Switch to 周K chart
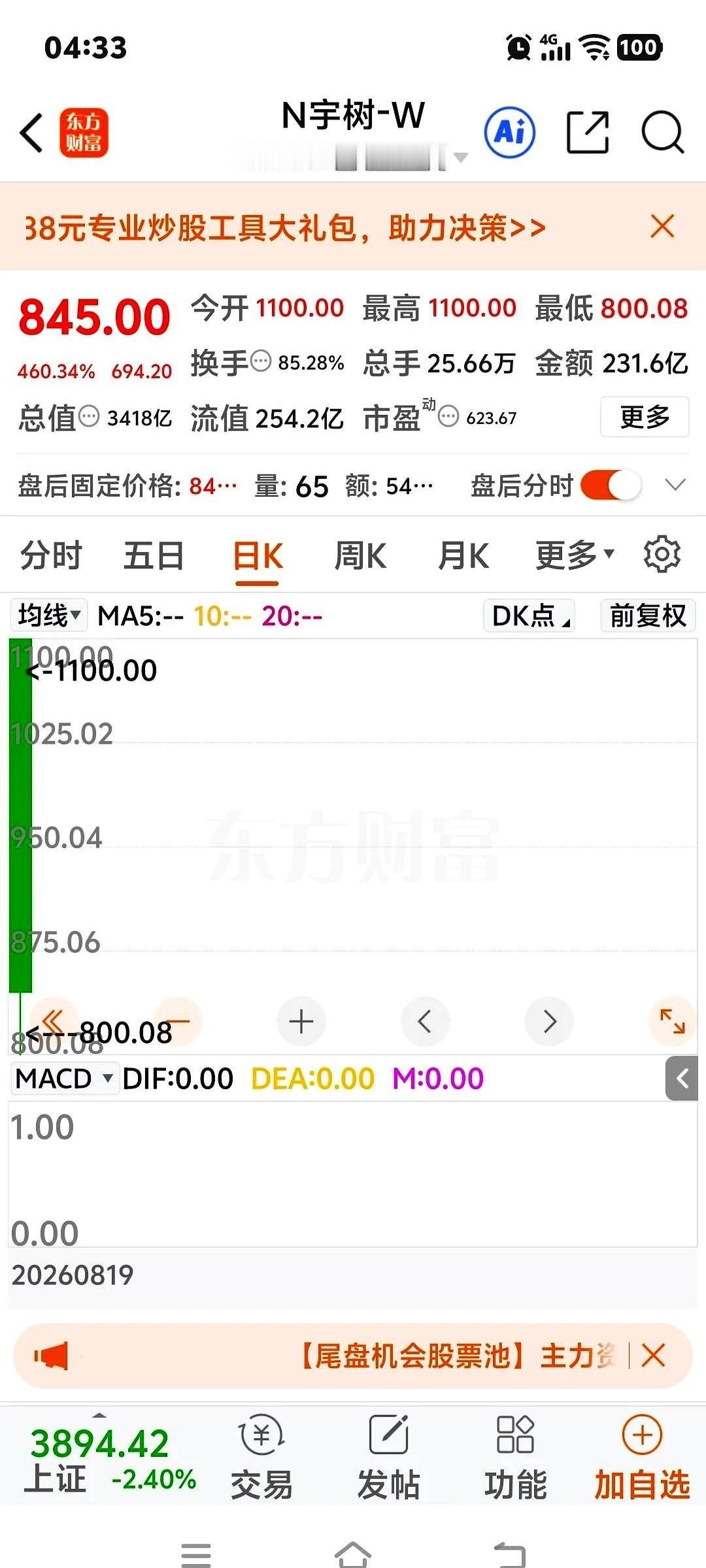The height and width of the screenshot is (1568, 706). point(360,556)
